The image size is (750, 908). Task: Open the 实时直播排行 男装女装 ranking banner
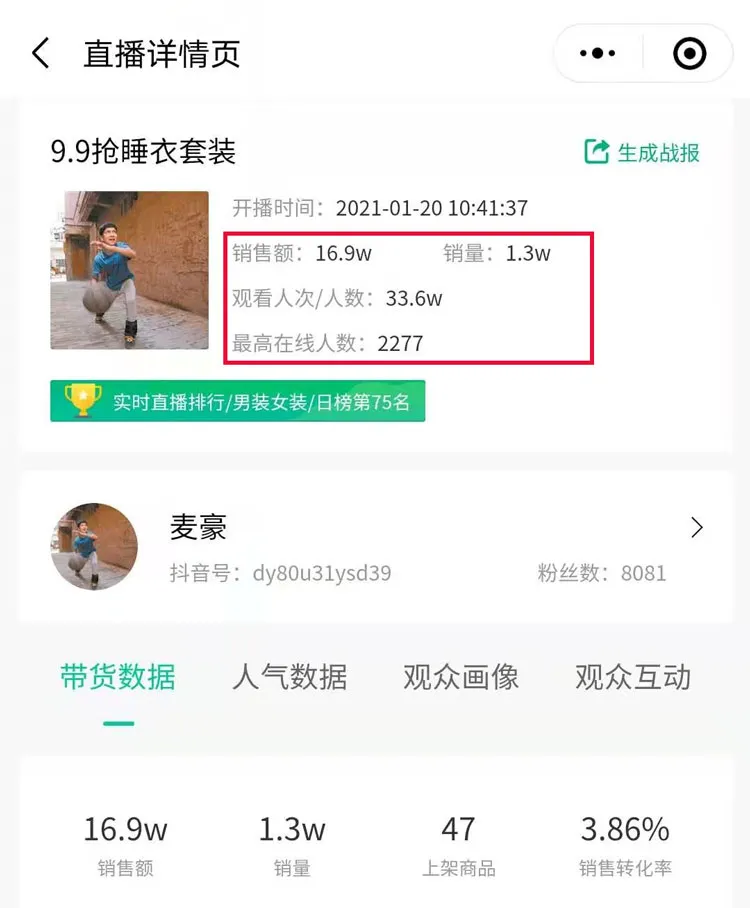point(238,401)
